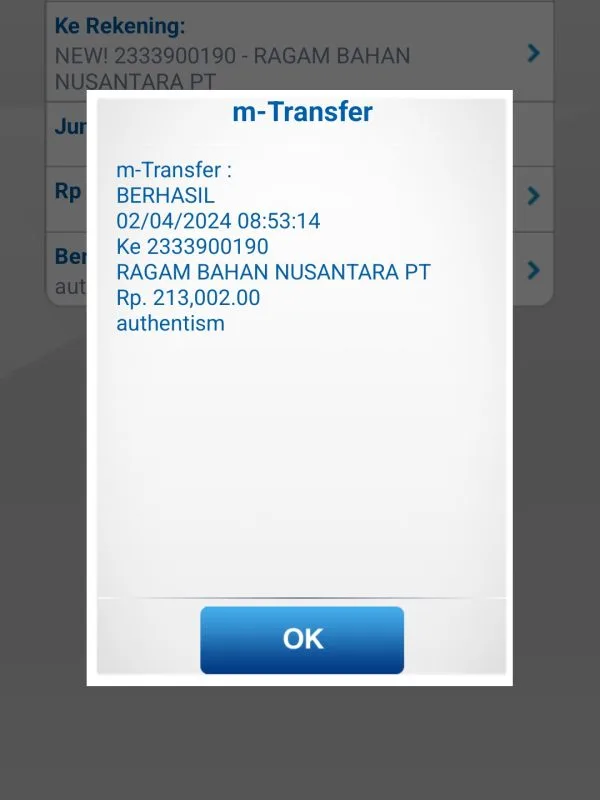Confirm the transfer dialog with OK
The height and width of the screenshot is (800, 600).
pyautogui.click(x=302, y=640)
